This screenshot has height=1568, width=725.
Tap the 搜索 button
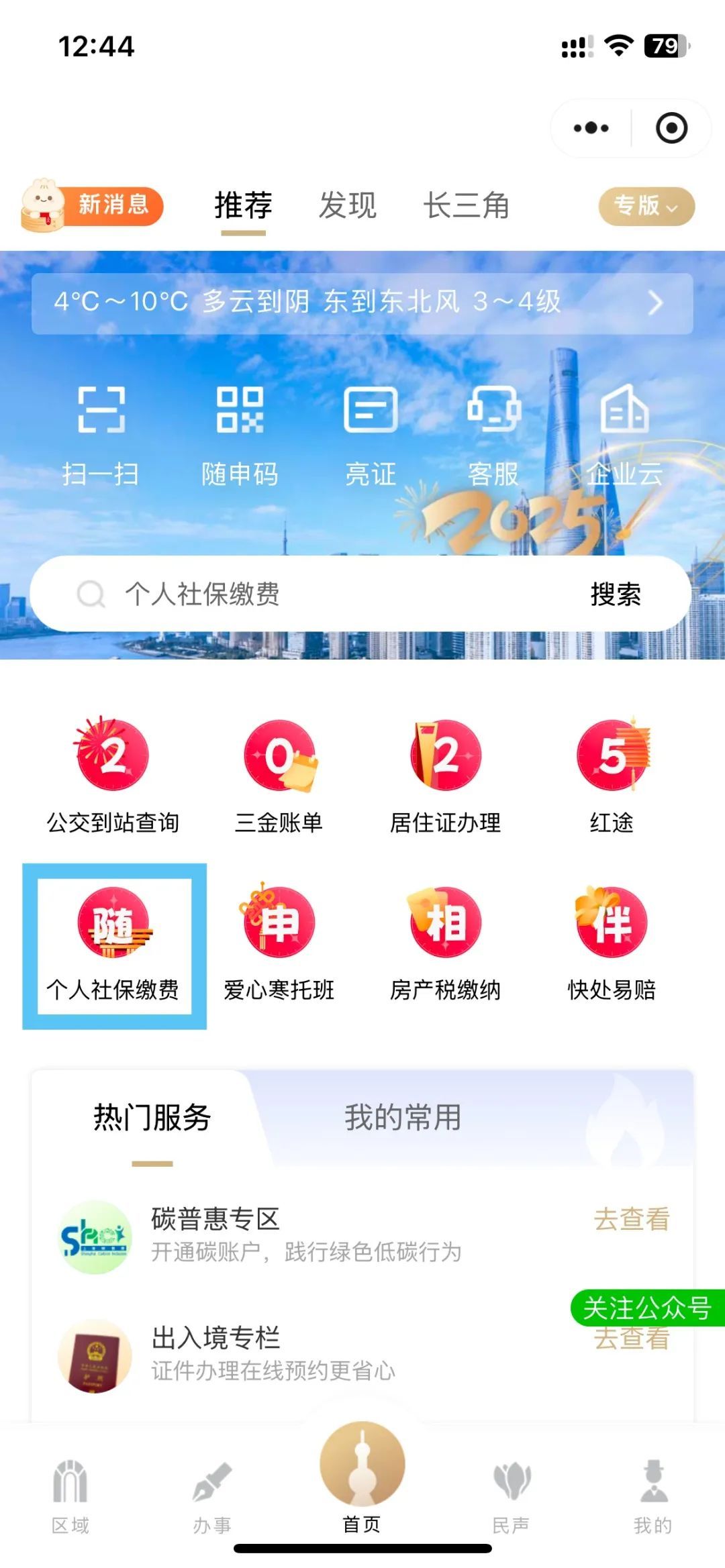[615, 594]
